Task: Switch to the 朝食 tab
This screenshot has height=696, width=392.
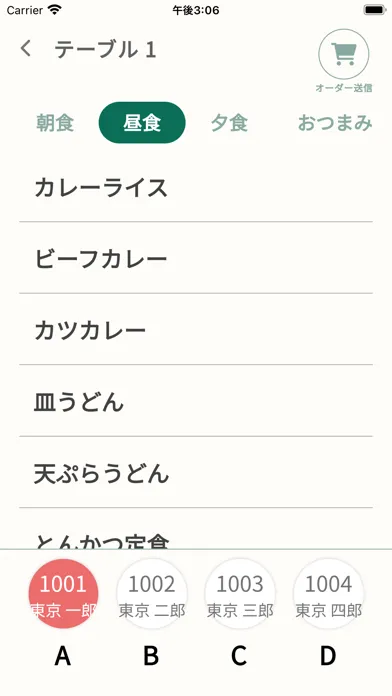Action: coord(55,123)
